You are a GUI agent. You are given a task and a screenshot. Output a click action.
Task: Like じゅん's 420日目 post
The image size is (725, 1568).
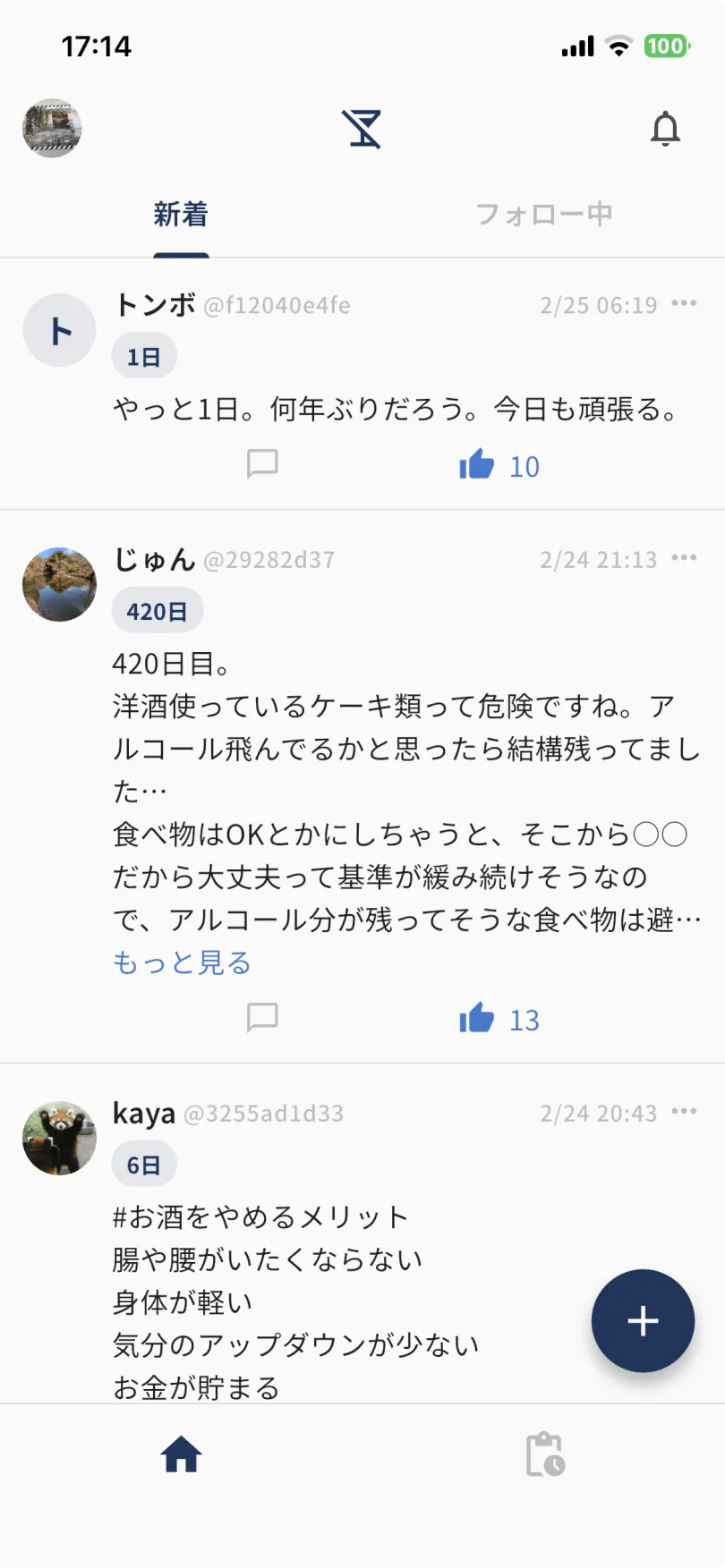(477, 1017)
